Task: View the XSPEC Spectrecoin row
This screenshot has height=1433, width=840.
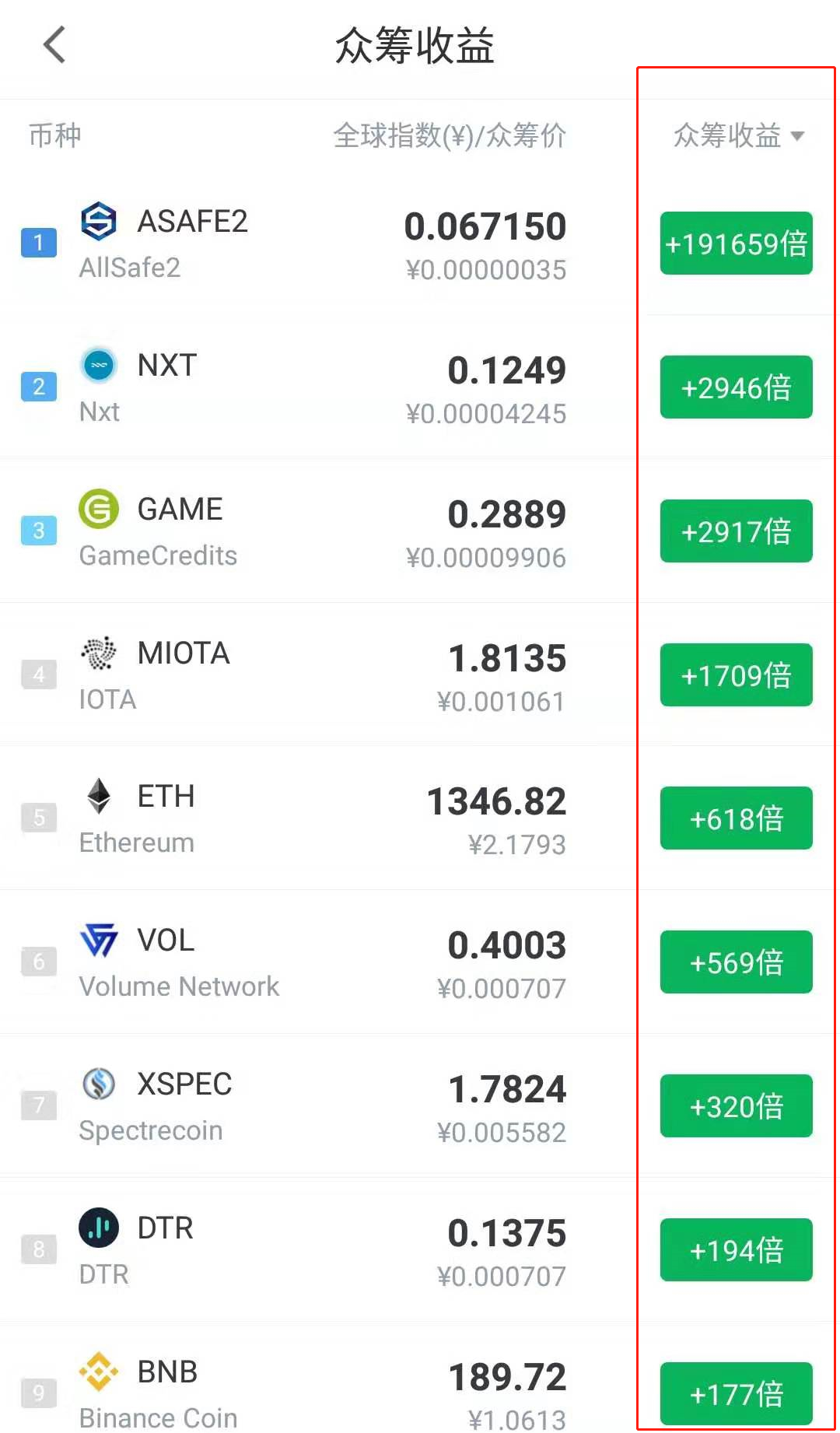Action: 420,1105
